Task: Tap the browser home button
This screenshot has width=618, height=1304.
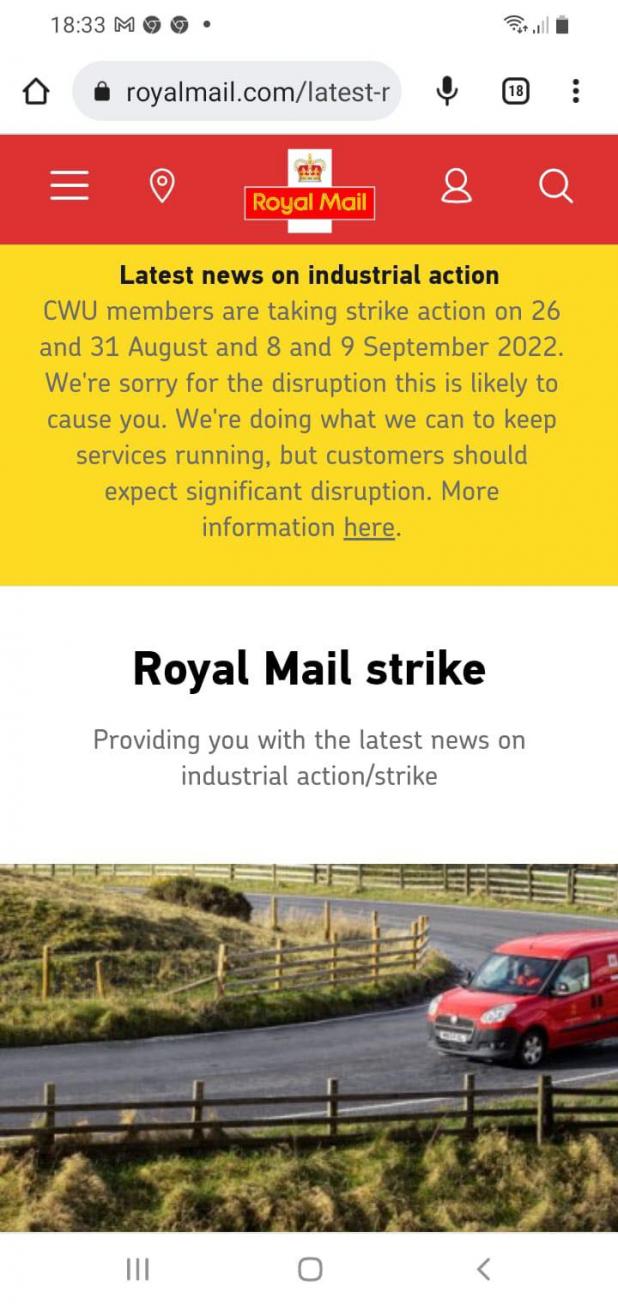Action: 35,92
